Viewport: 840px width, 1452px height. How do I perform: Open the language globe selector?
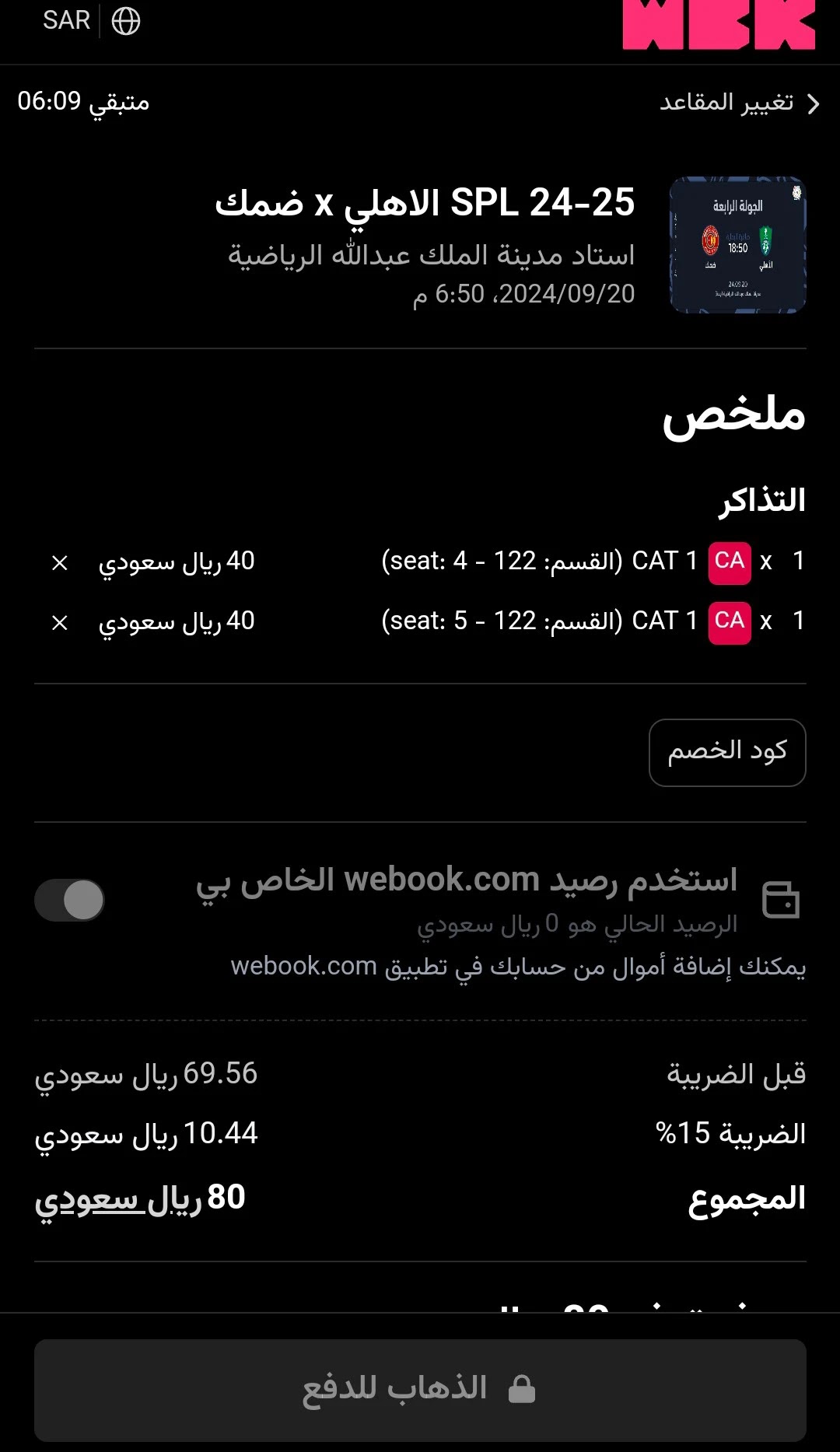point(126,21)
